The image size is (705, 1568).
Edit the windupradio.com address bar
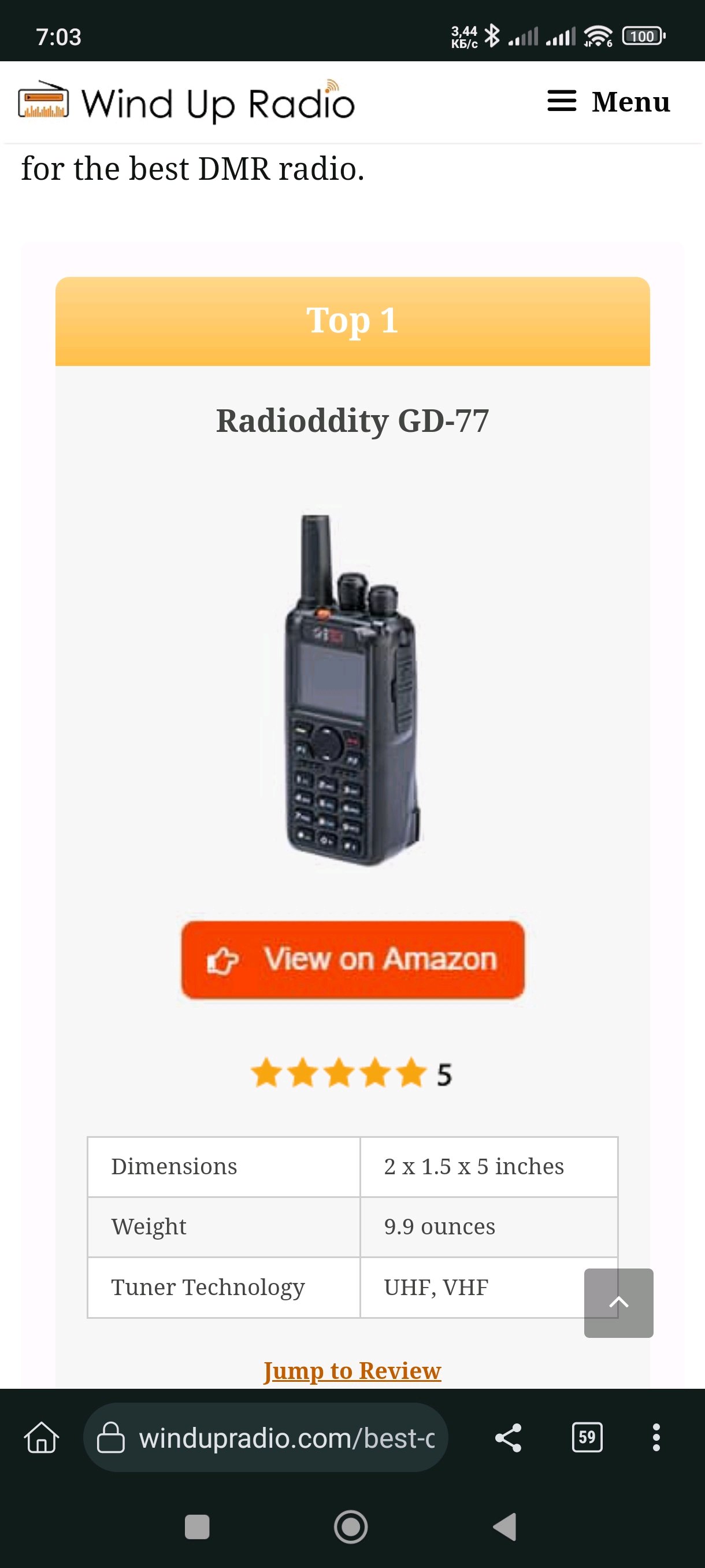coord(266,1438)
